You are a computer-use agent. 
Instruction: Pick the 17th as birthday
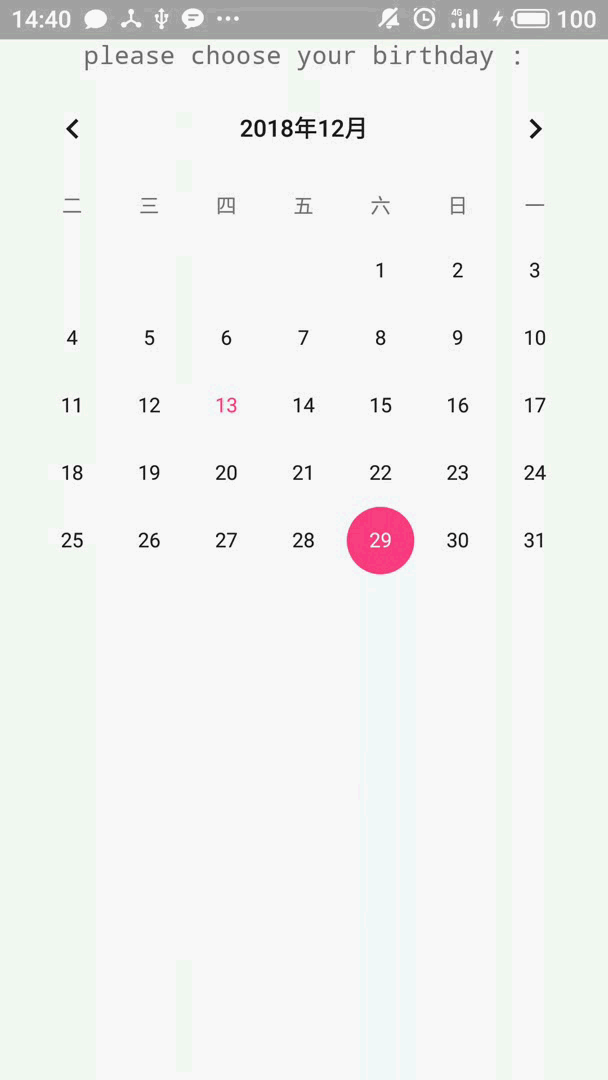pyautogui.click(x=535, y=405)
